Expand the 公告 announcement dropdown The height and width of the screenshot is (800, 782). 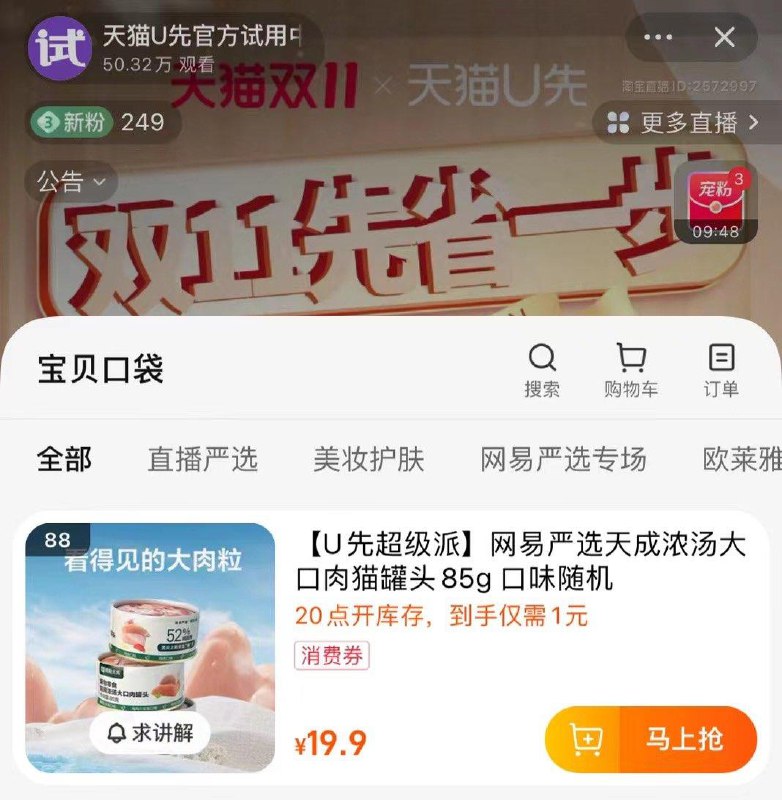pyautogui.click(x=74, y=182)
